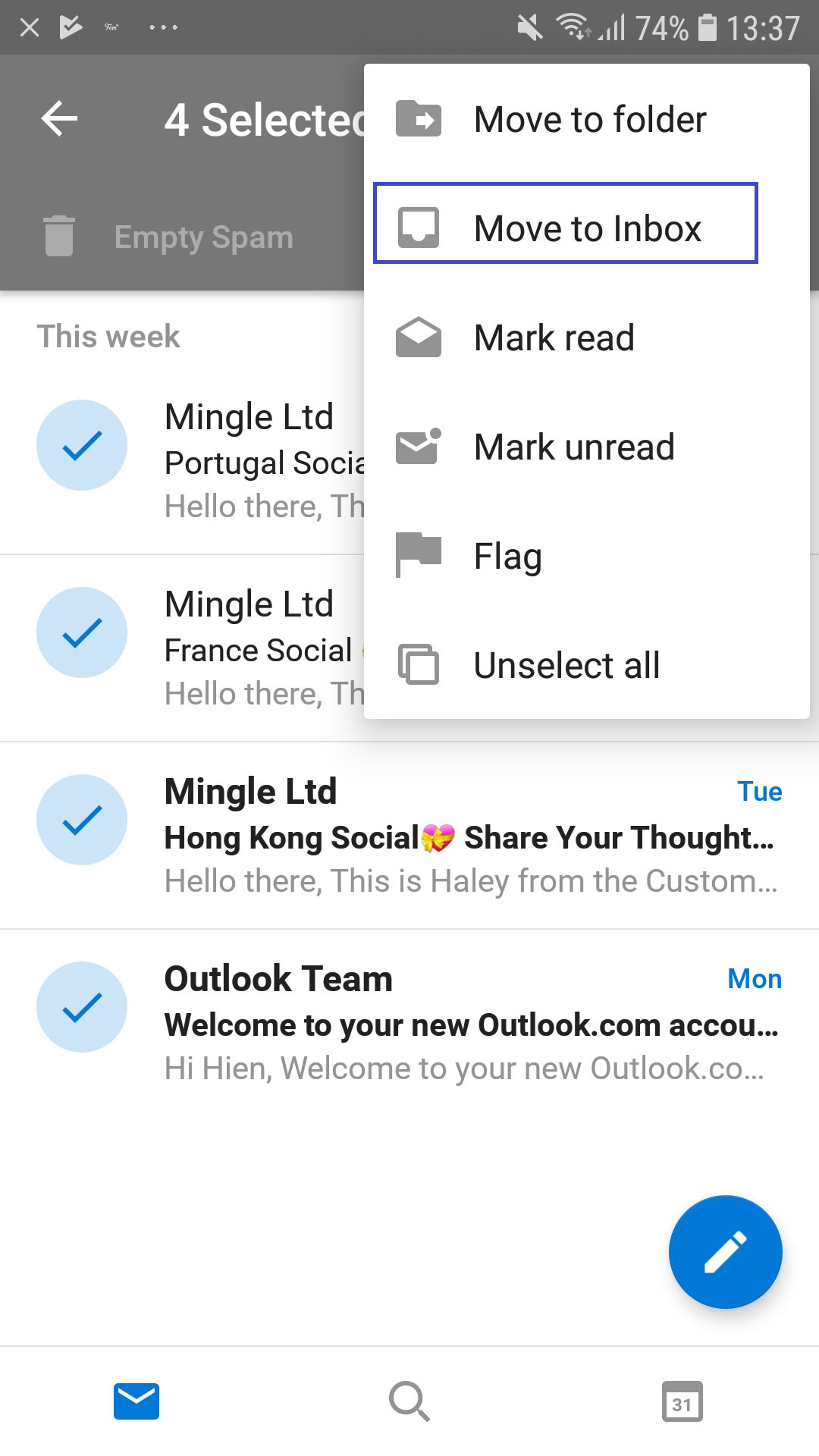
Task: Flag the selected messages
Action: pos(507,557)
